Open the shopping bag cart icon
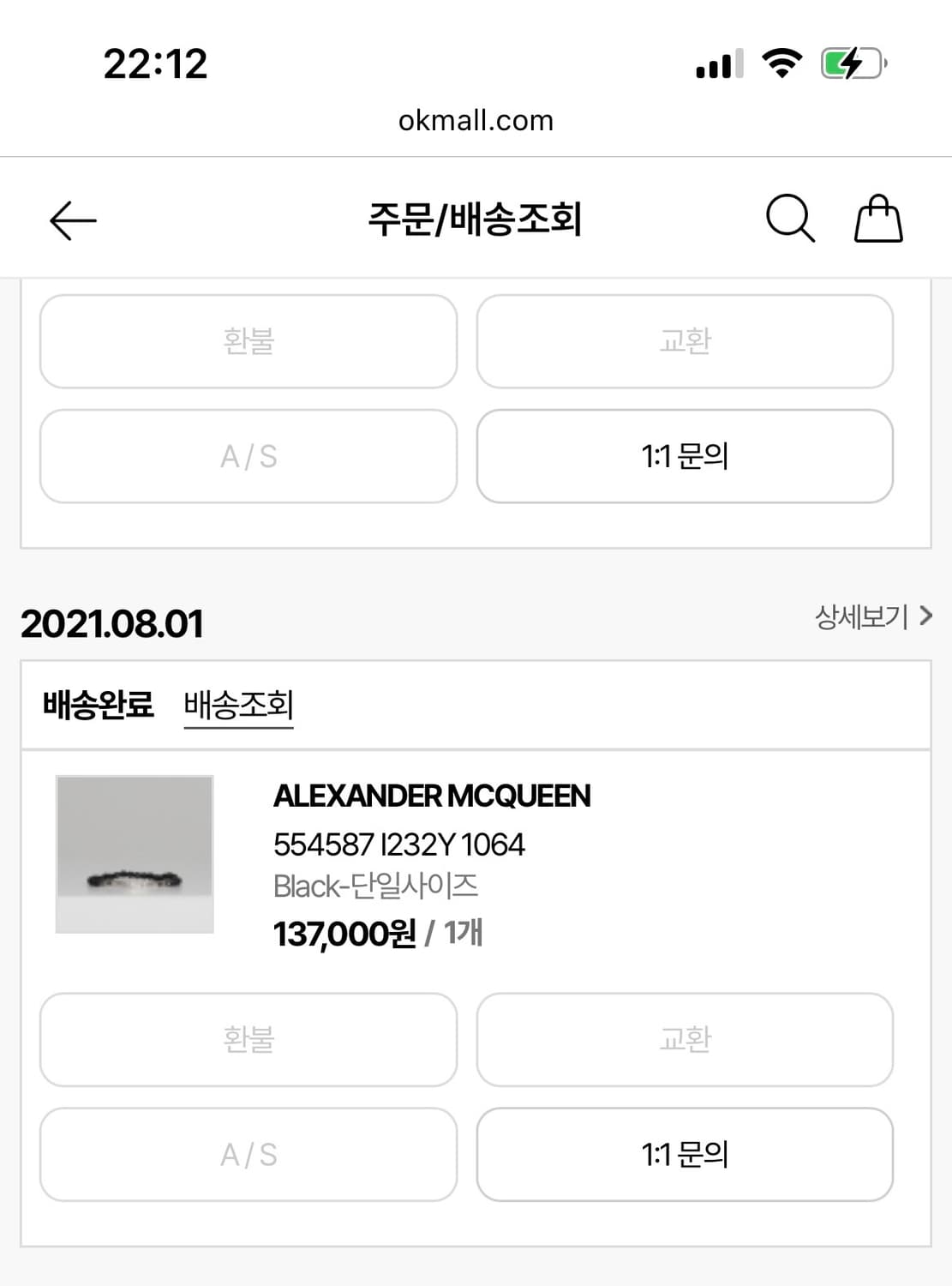The width and height of the screenshot is (952, 1286). (x=878, y=219)
